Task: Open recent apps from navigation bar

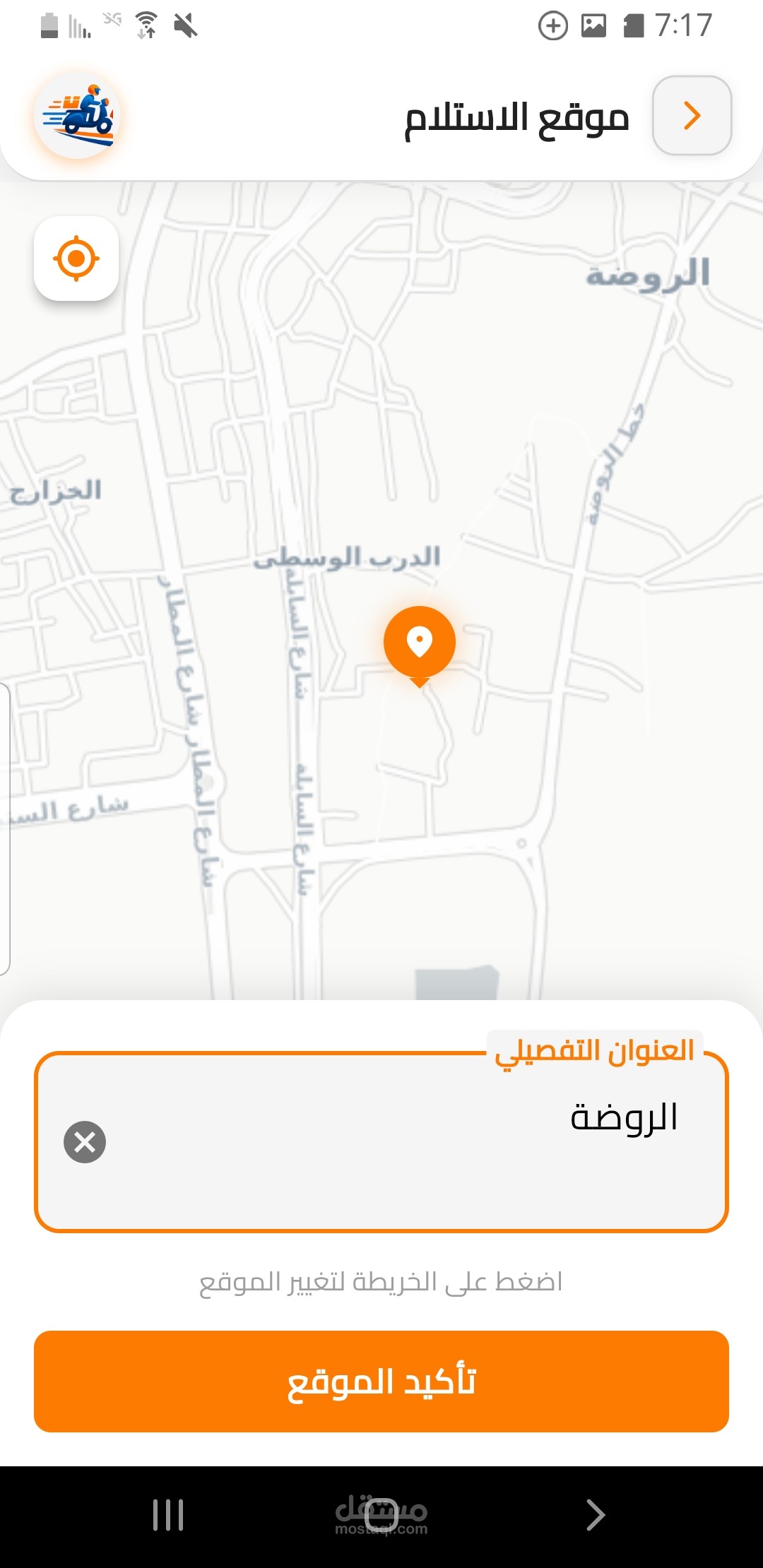Action: tap(168, 1515)
